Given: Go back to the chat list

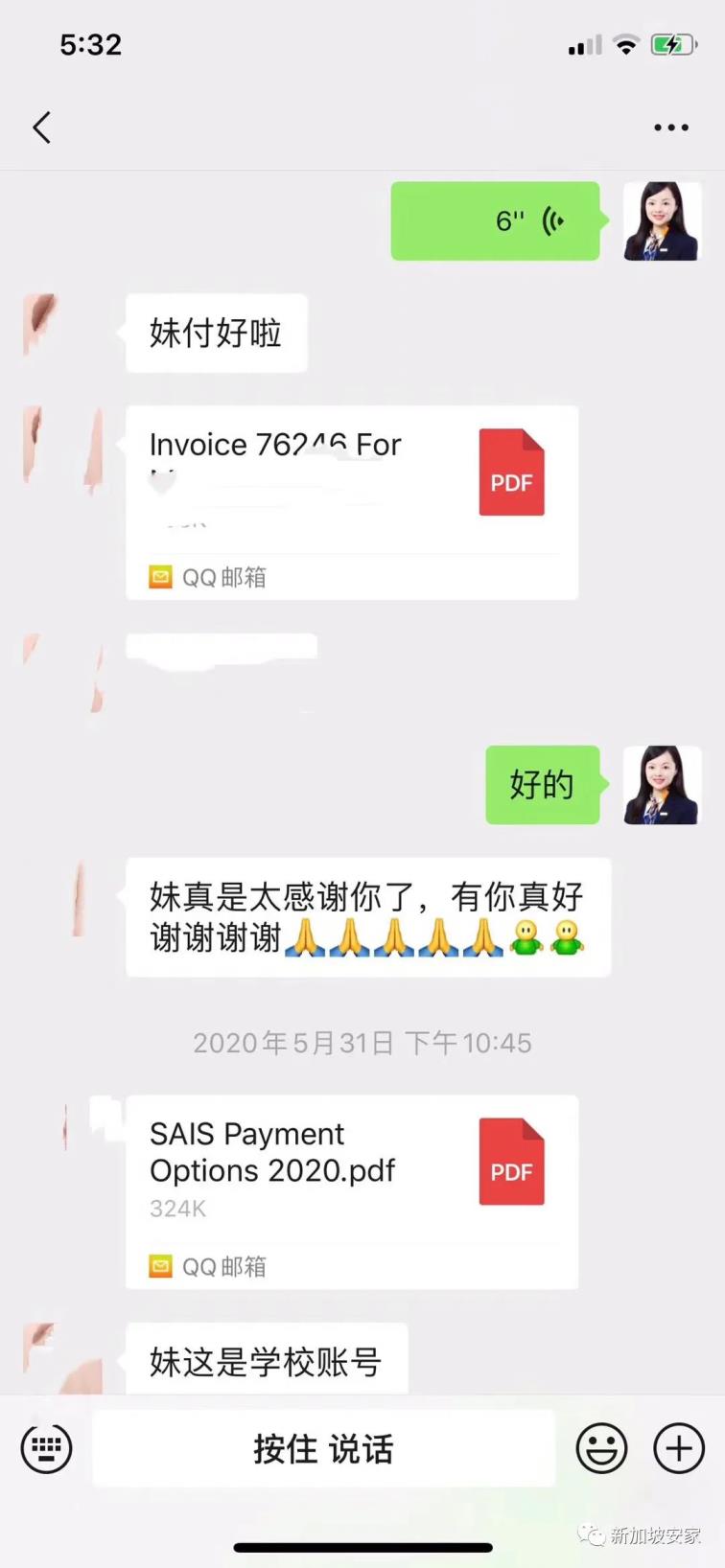Looking at the screenshot, I should pos(42,127).
